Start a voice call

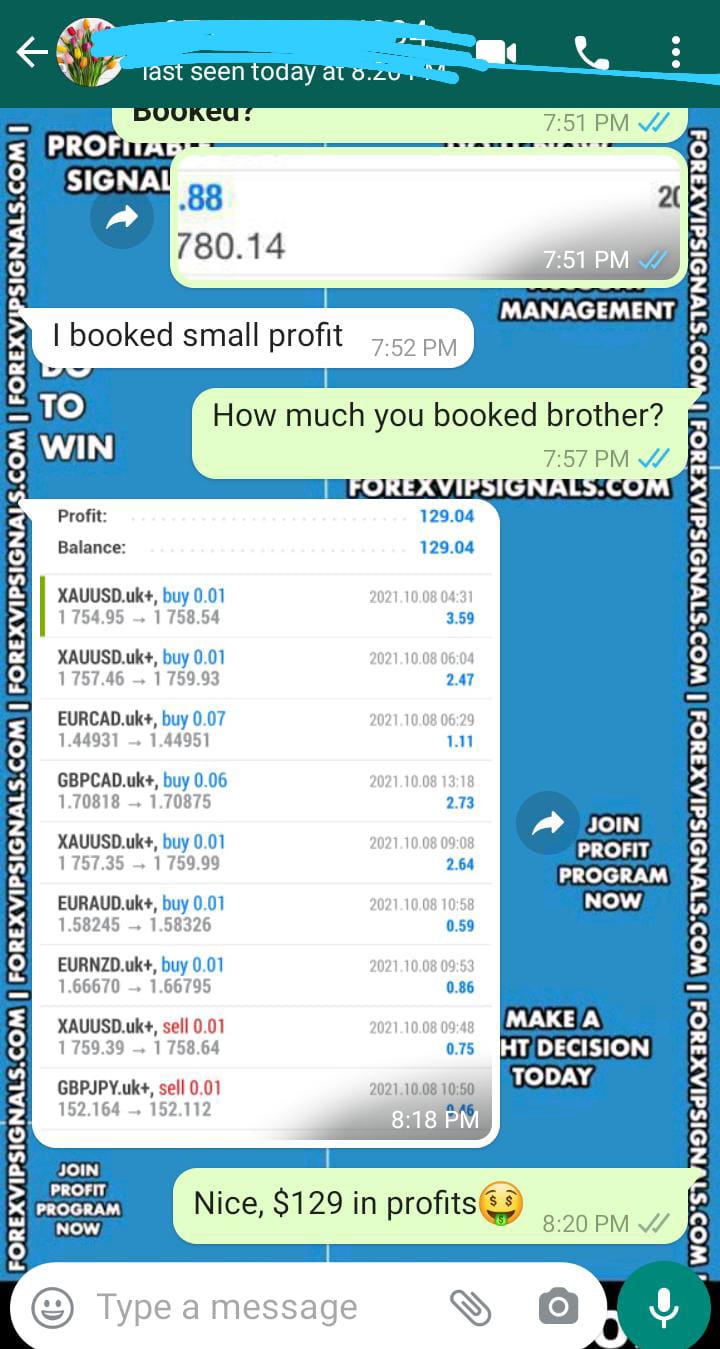pos(591,53)
